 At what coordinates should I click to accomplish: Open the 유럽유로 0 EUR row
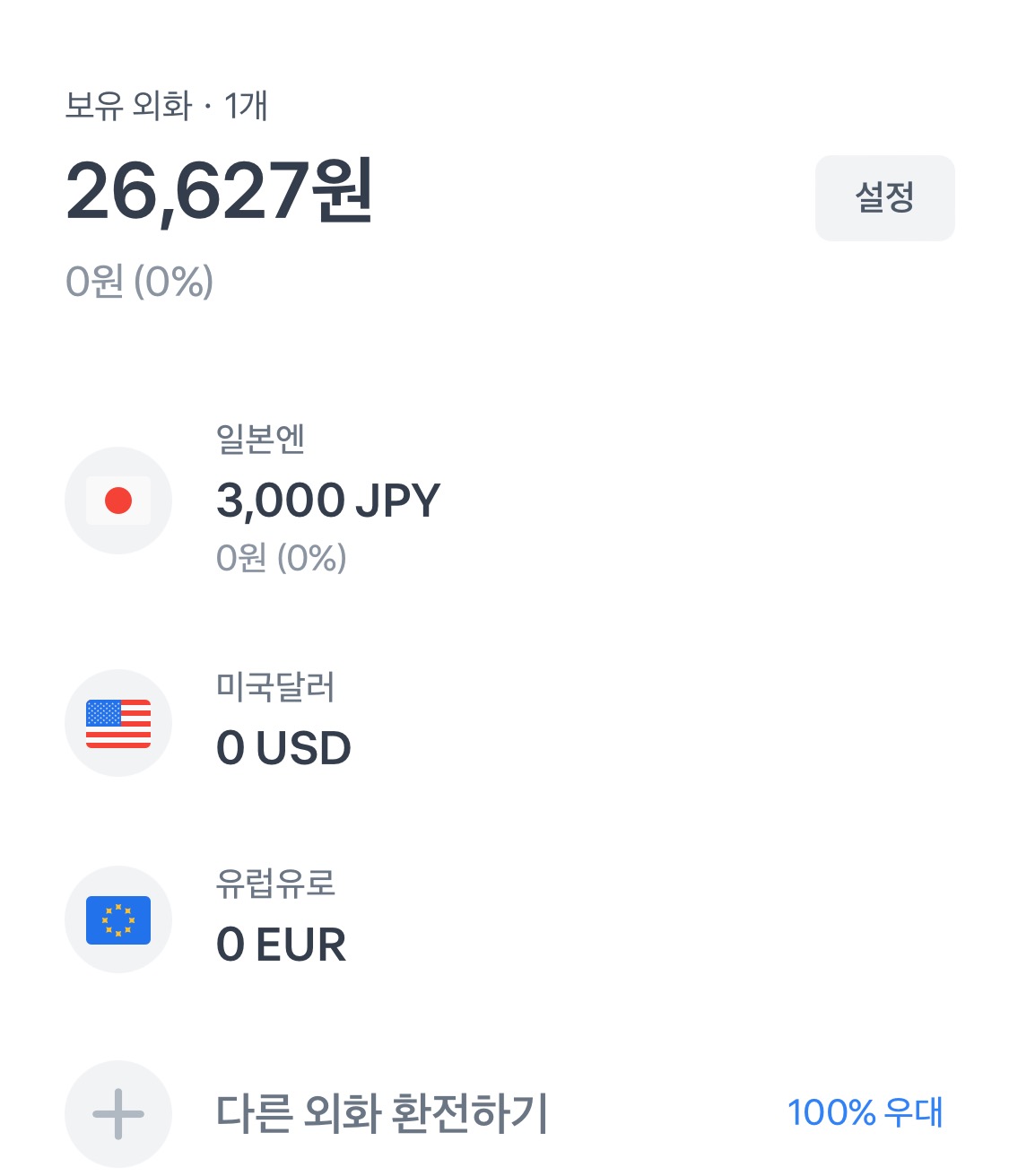(x=281, y=920)
